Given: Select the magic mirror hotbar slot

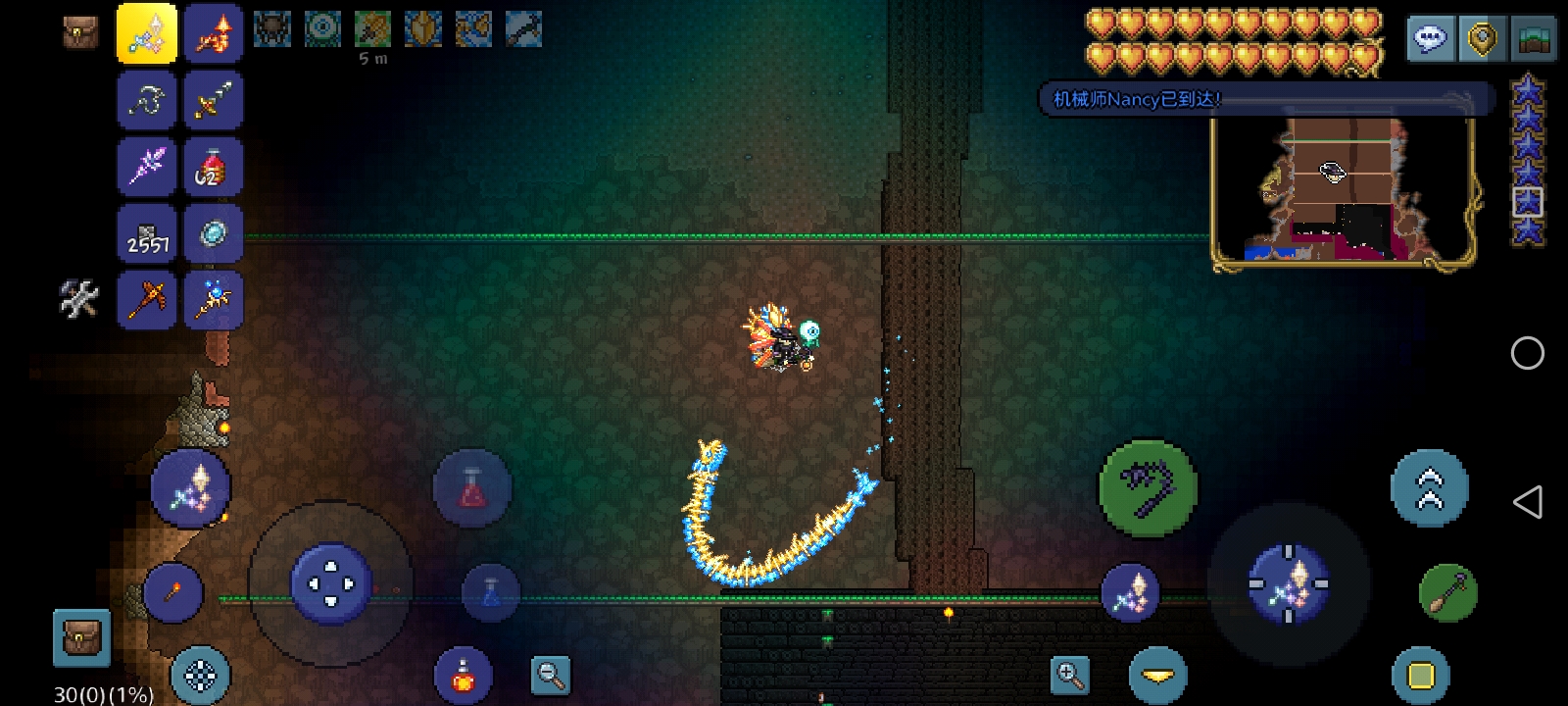Looking at the screenshot, I should pos(213,233).
